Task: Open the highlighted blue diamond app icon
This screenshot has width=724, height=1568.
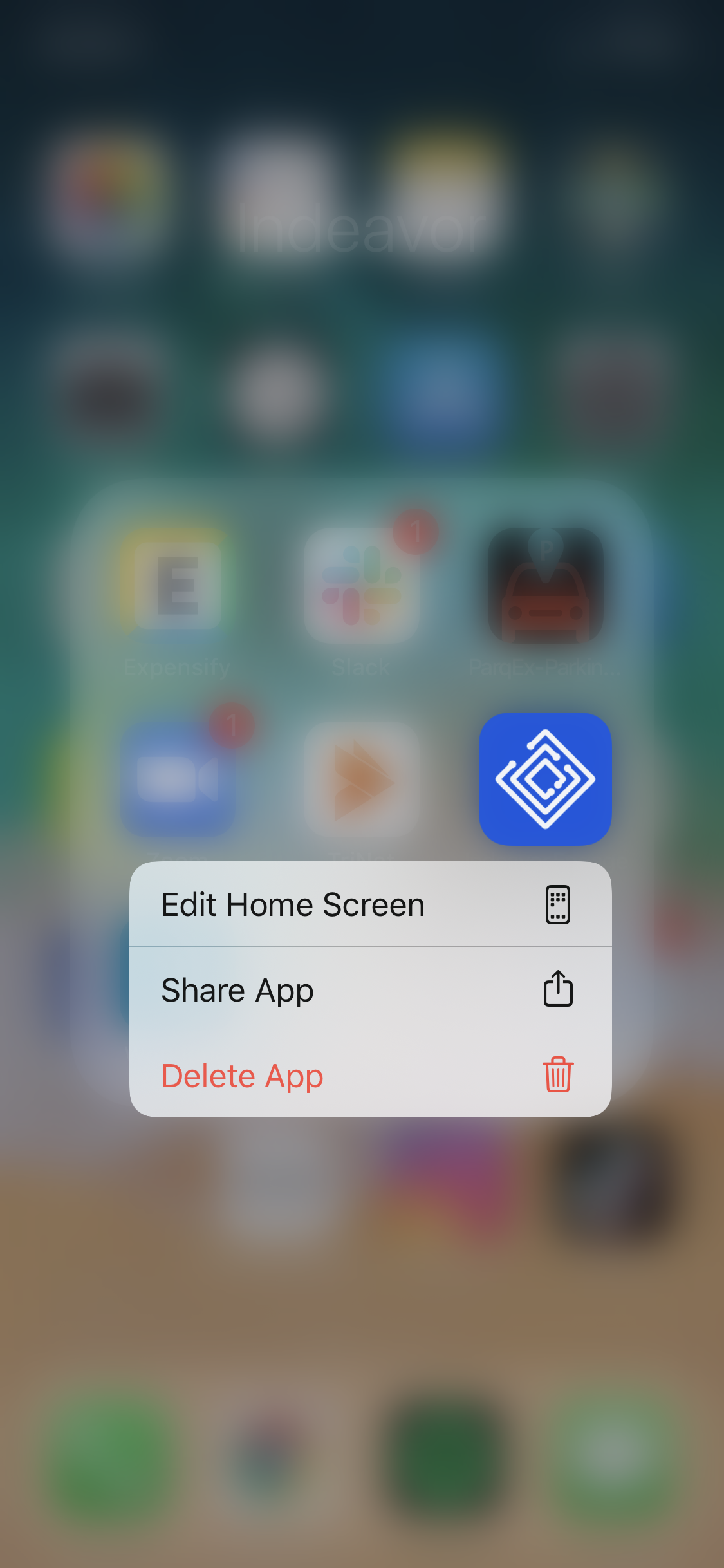Action: pyautogui.click(x=545, y=779)
